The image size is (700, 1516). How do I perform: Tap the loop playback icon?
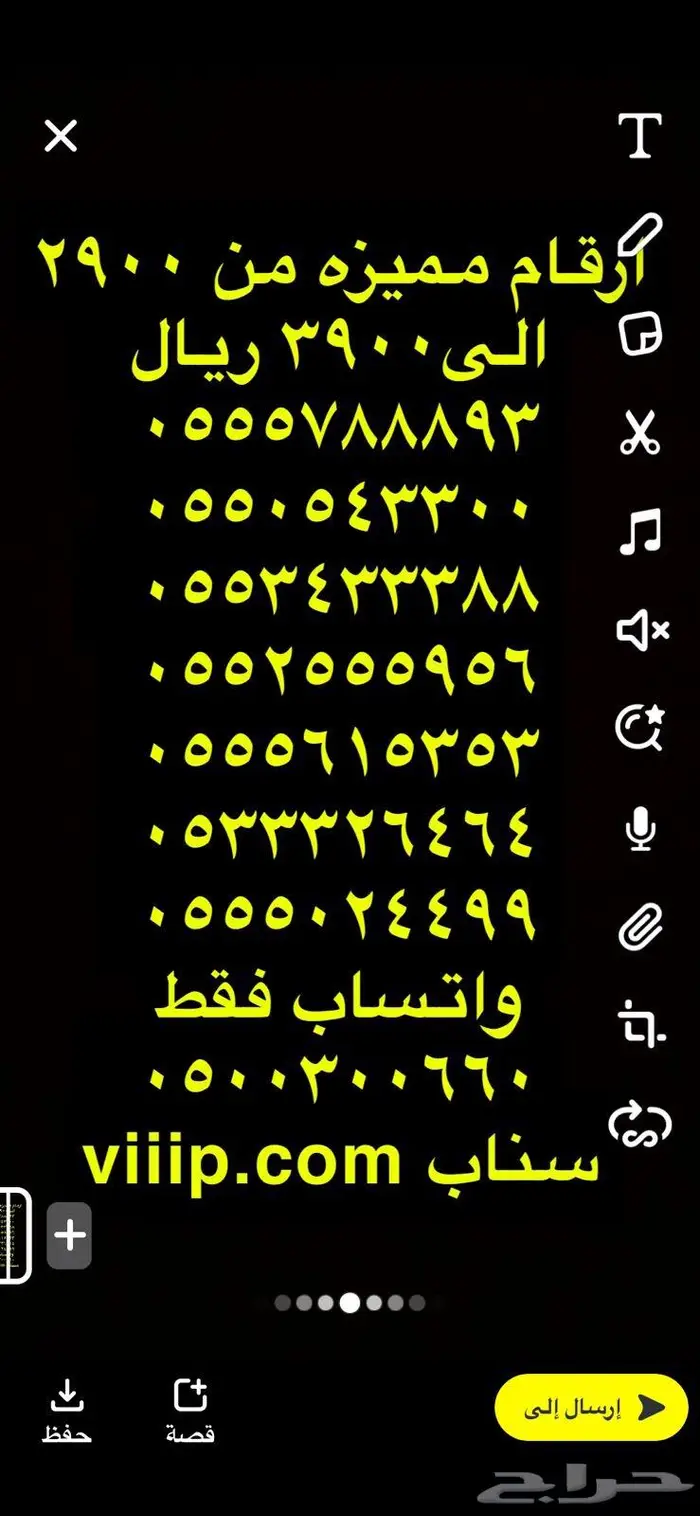[640, 1122]
